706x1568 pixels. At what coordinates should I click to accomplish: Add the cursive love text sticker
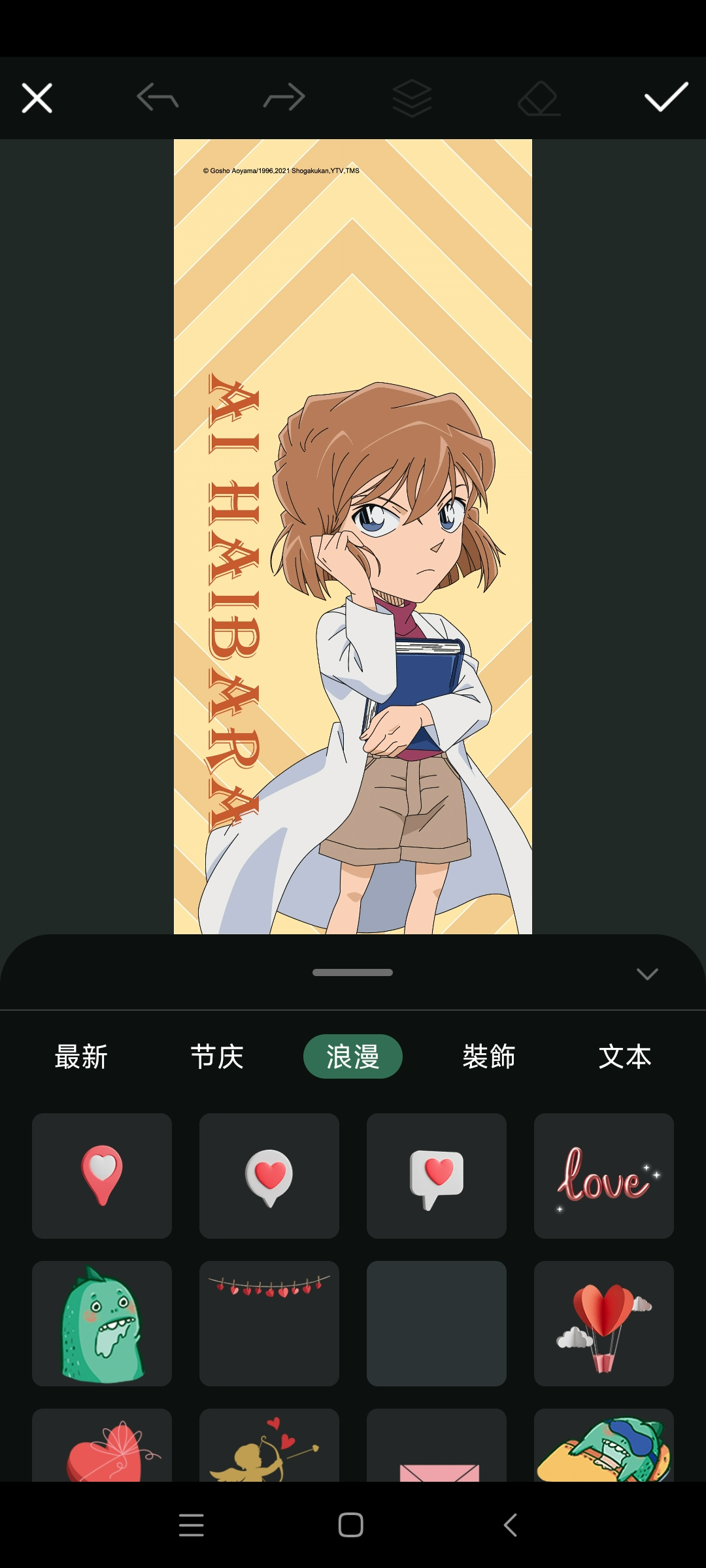tap(604, 1175)
